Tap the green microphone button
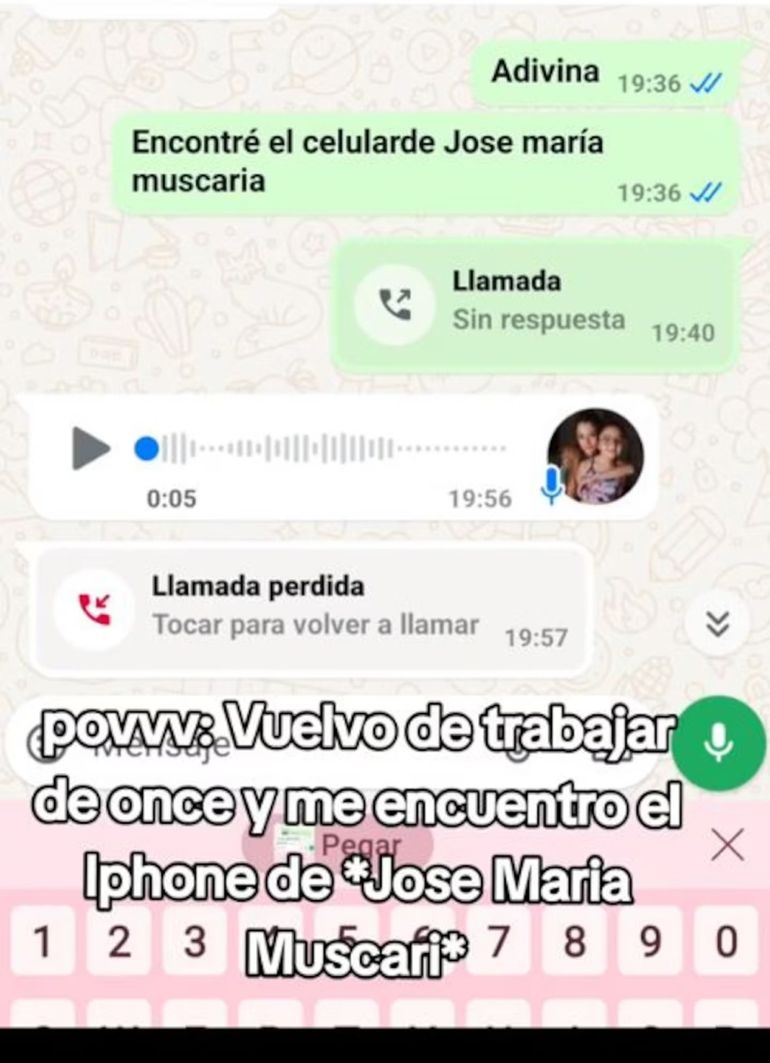This screenshot has height=1063, width=770. (718, 743)
